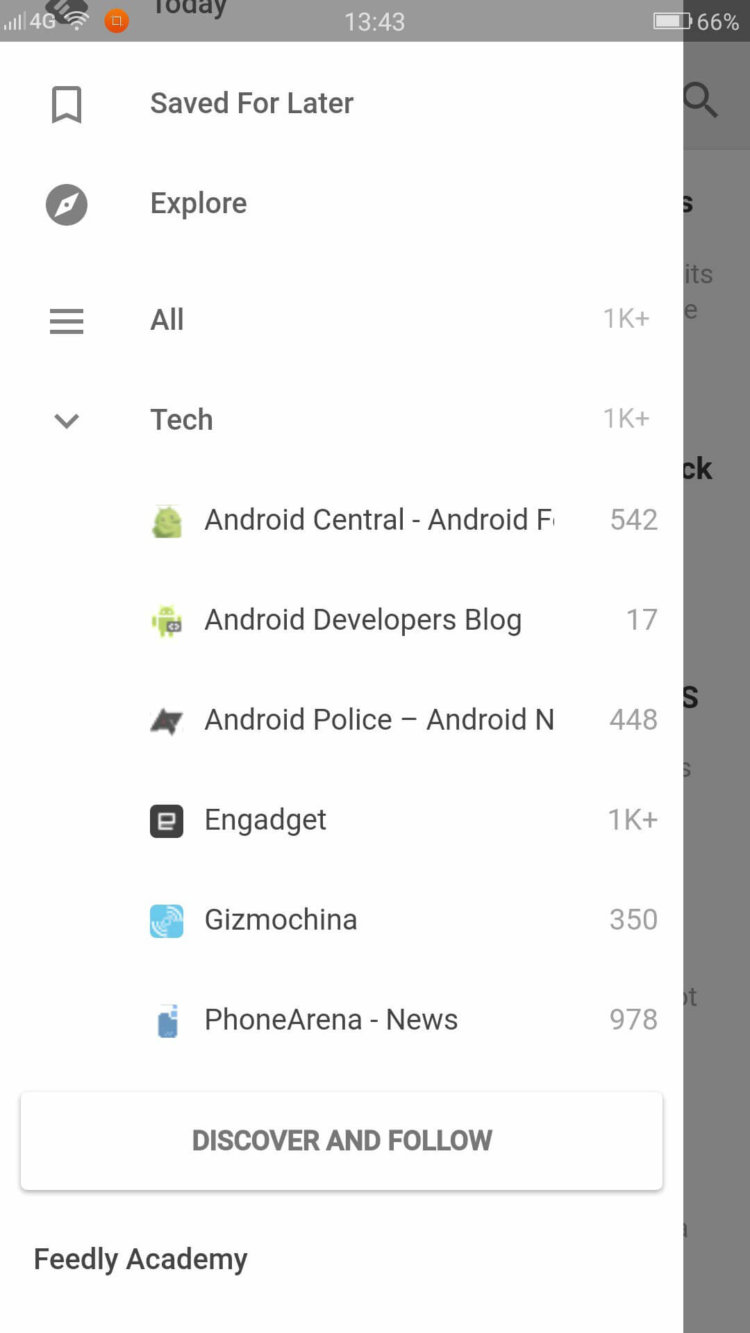Open the Saved For Later menu entry

click(251, 103)
